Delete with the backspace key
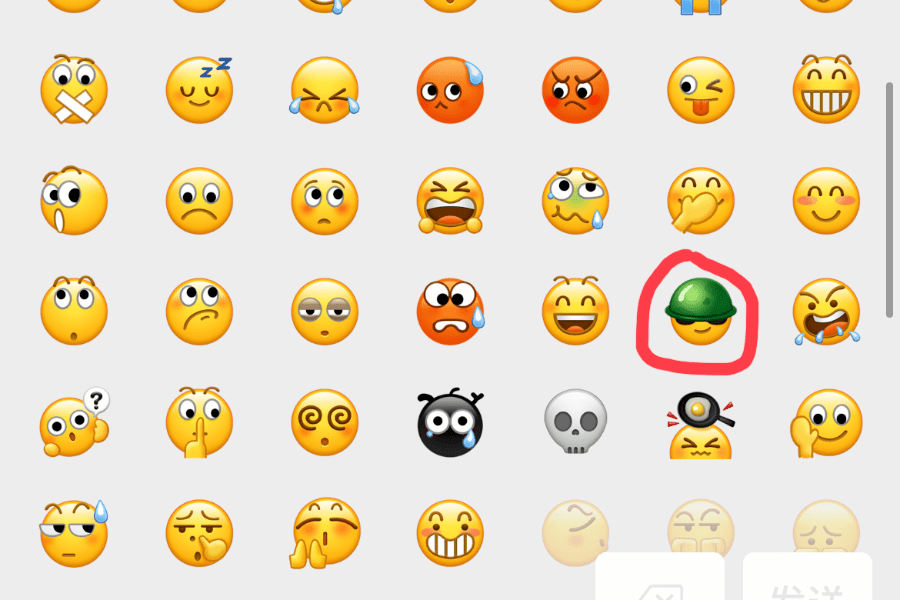This screenshot has width=900, height=600. click(660, 580)
